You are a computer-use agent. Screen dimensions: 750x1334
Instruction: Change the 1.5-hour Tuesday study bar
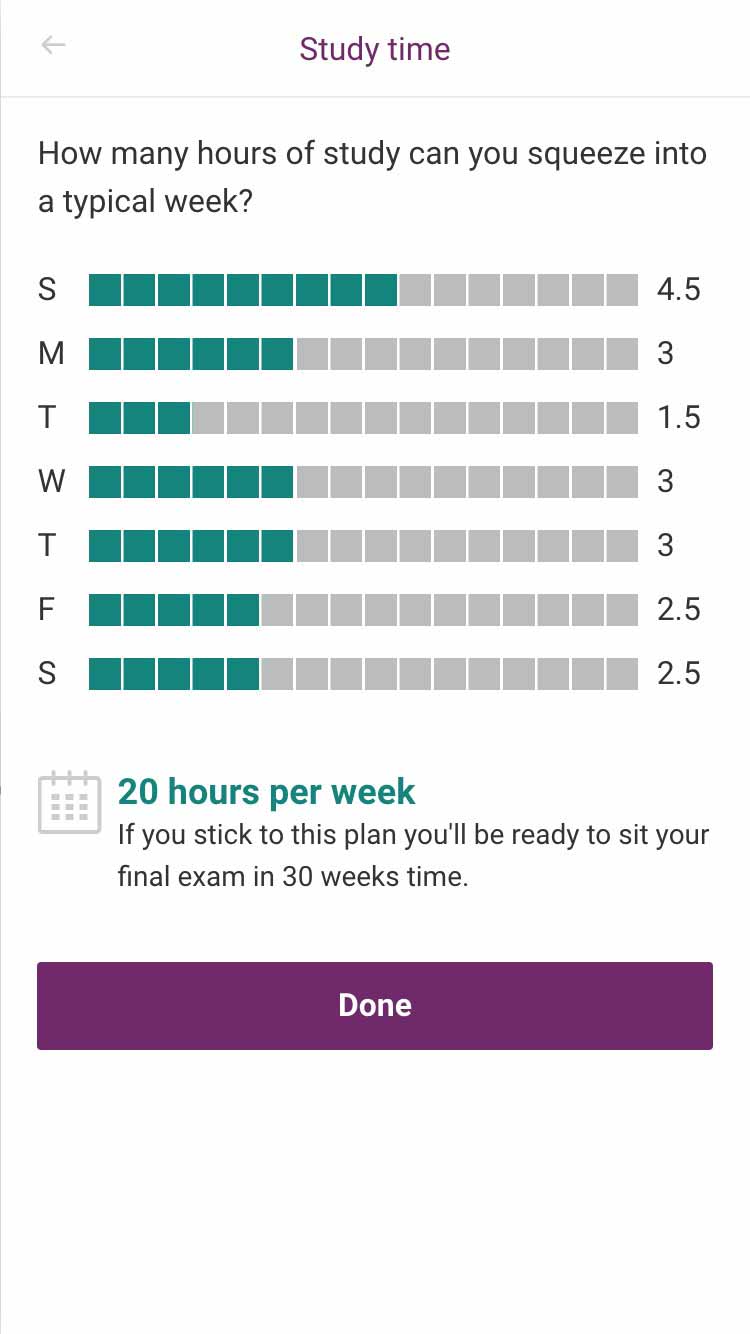pyautogui.click(x=363, y=418)
